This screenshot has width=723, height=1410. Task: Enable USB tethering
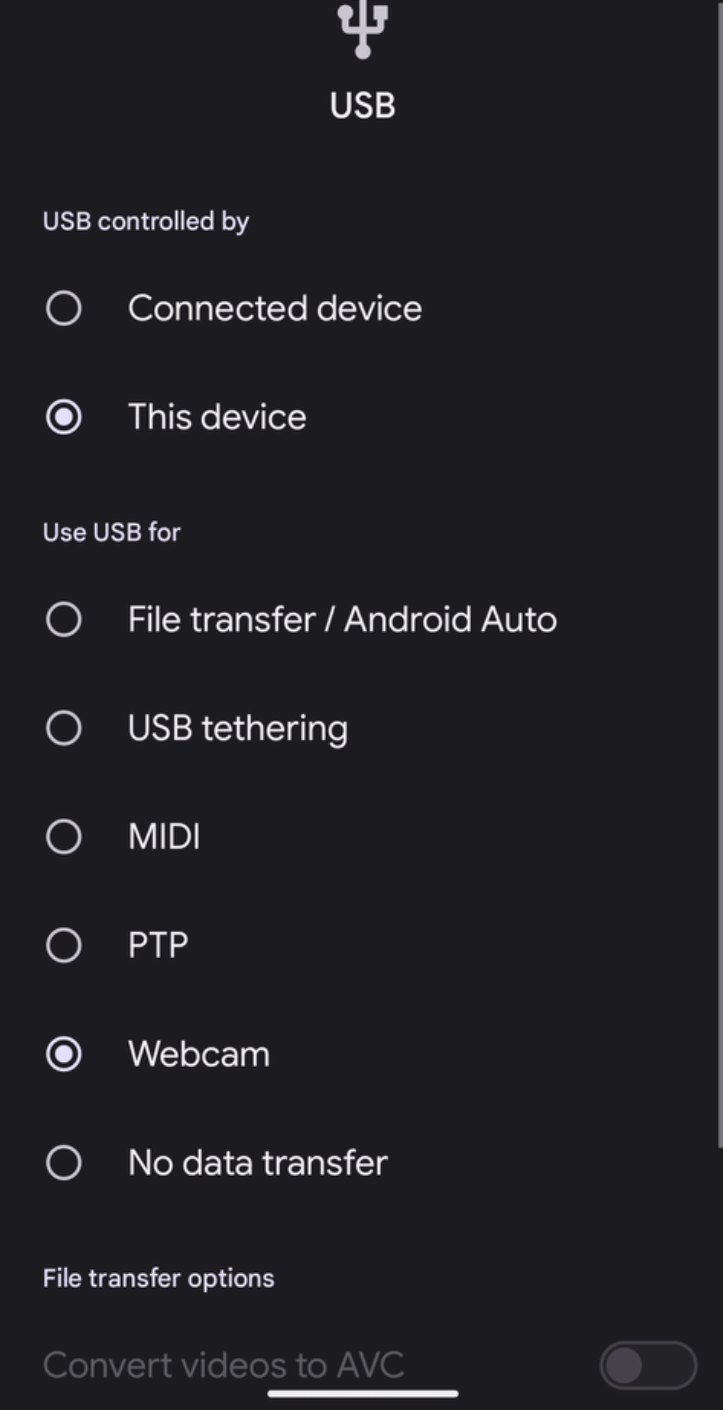(x=63, y=728)
